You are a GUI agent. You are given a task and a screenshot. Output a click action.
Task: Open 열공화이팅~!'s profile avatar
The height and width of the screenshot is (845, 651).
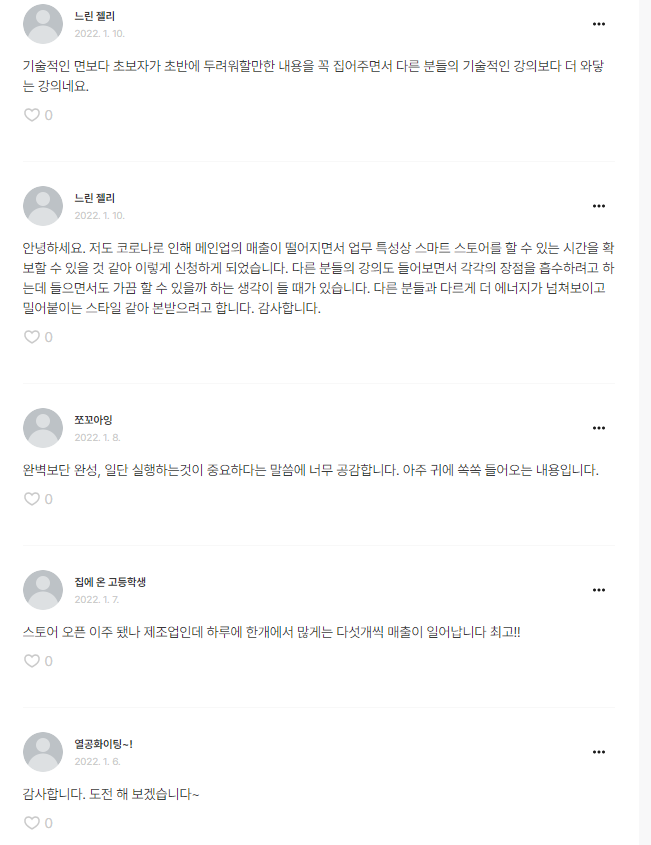point(43,752)
